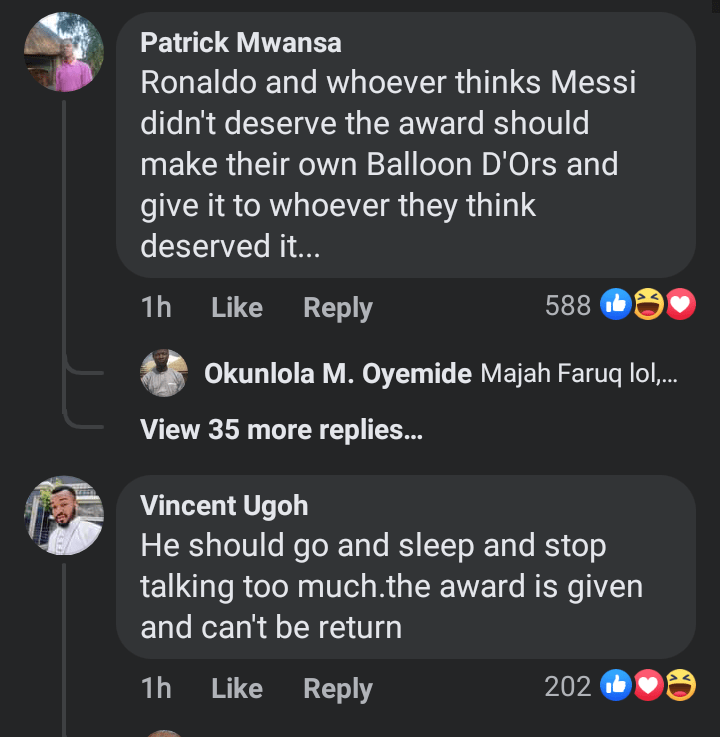Expand the View 35 more replies thread
720x737 pixels.
tap(280, 430)
